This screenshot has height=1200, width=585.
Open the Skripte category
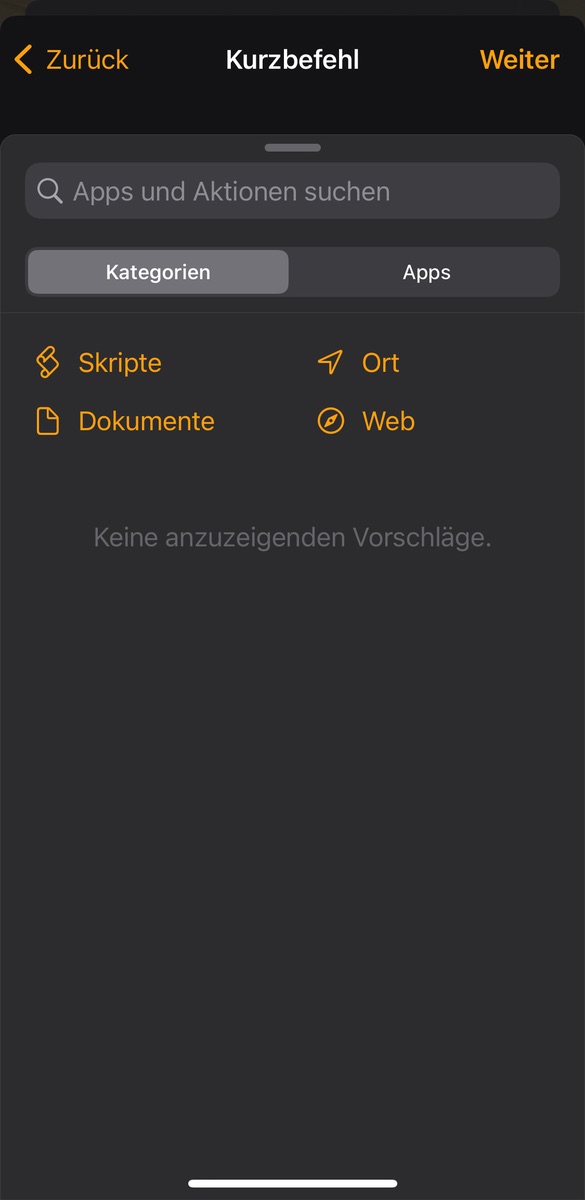tap(98, 362)
